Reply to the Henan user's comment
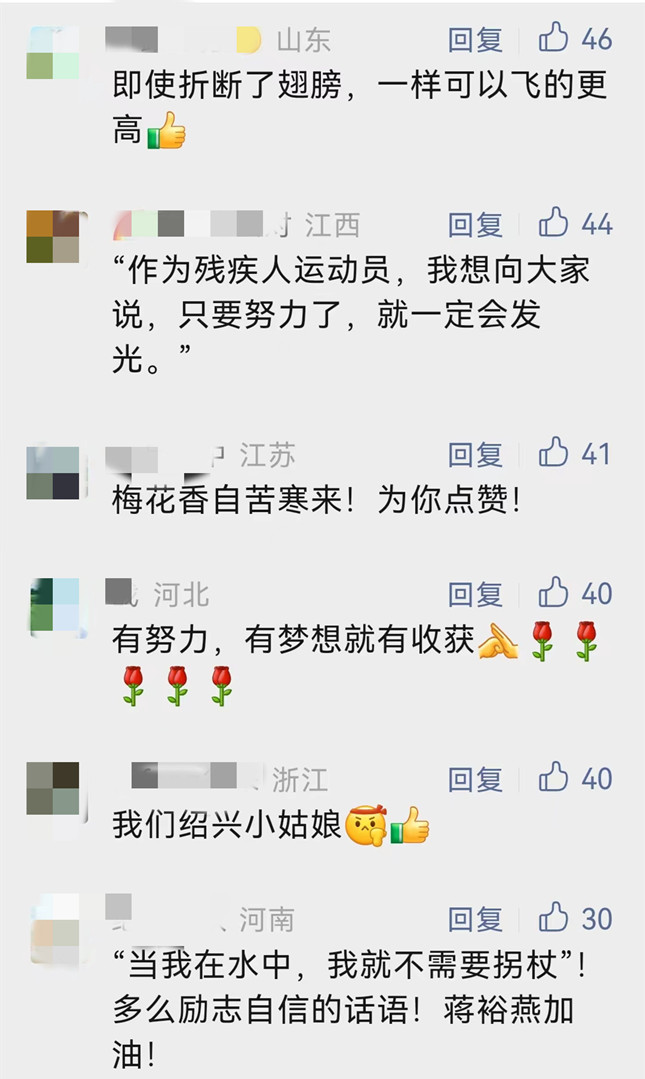645x1079 pixels. coord(475,918)
